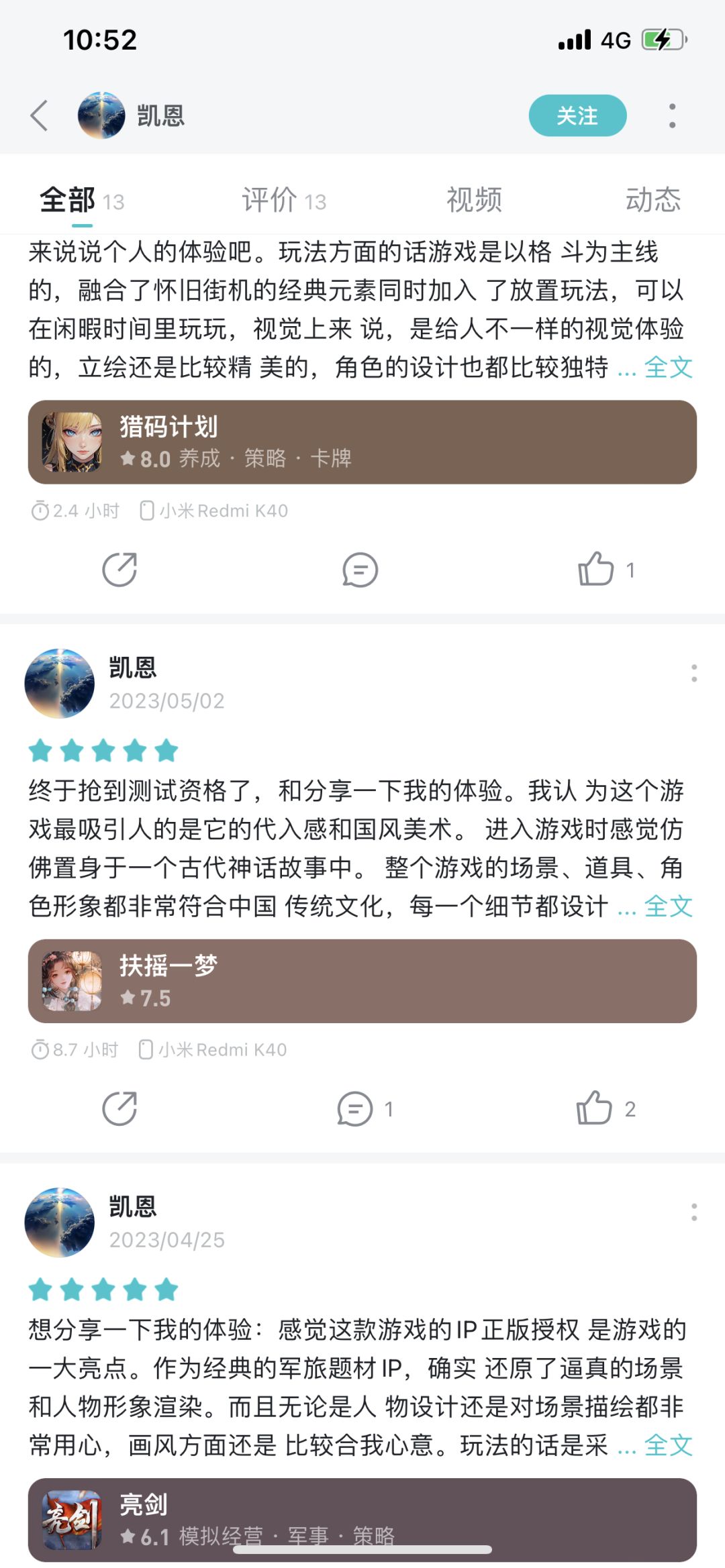Select the 全部 tab
725x1568 pixels.
pyautogui.click(x=82, y=200)
